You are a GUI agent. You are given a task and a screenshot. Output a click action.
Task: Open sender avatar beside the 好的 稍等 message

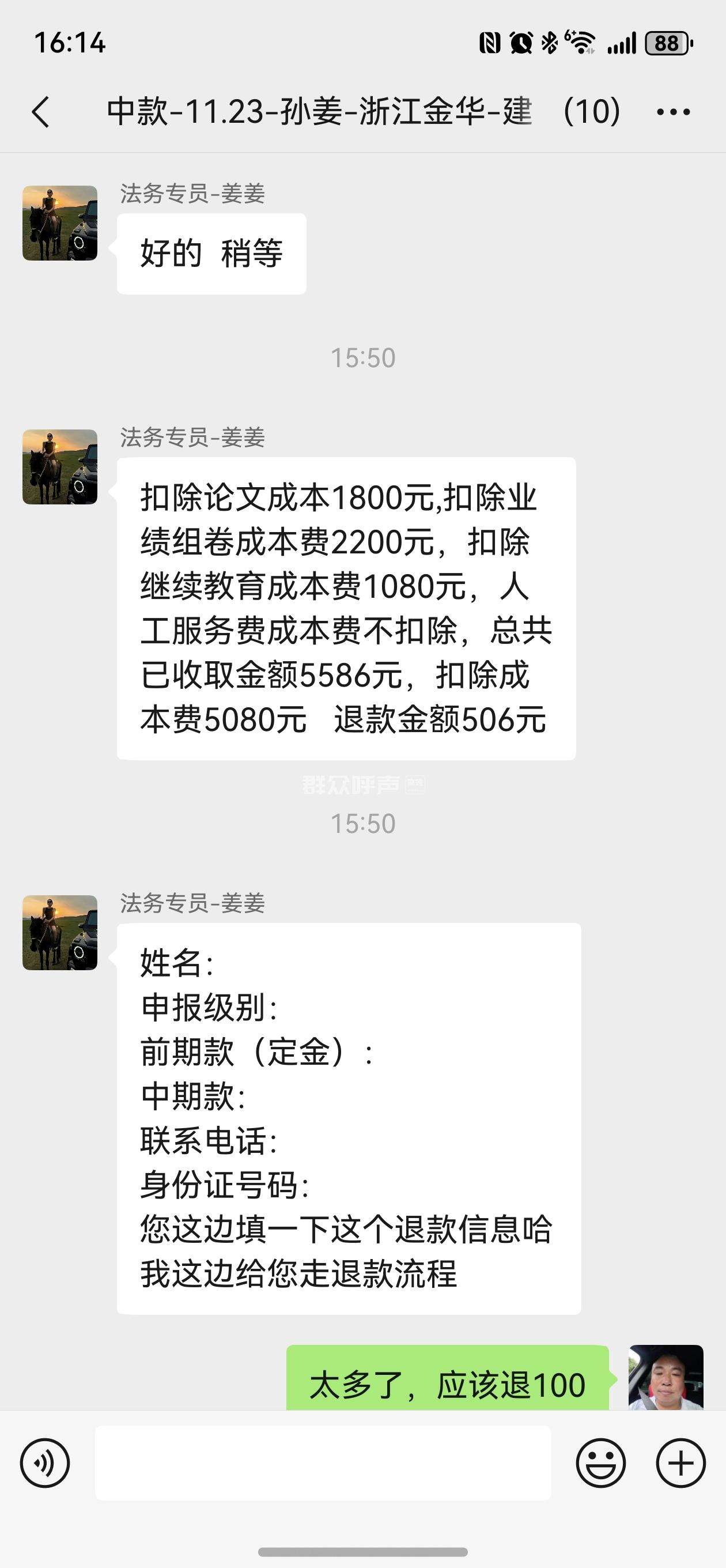coord(60,224)
